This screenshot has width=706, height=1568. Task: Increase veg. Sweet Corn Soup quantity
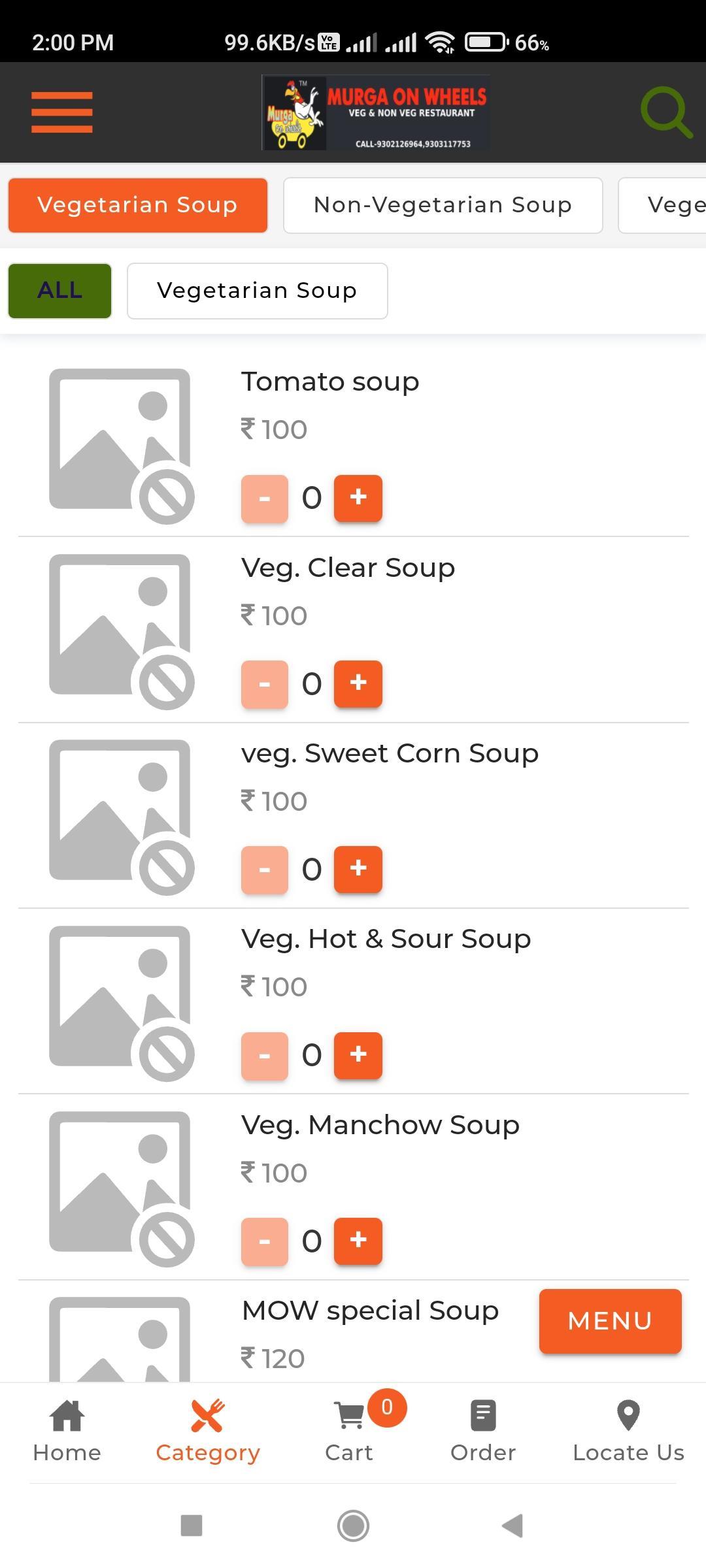coord(358,869)
